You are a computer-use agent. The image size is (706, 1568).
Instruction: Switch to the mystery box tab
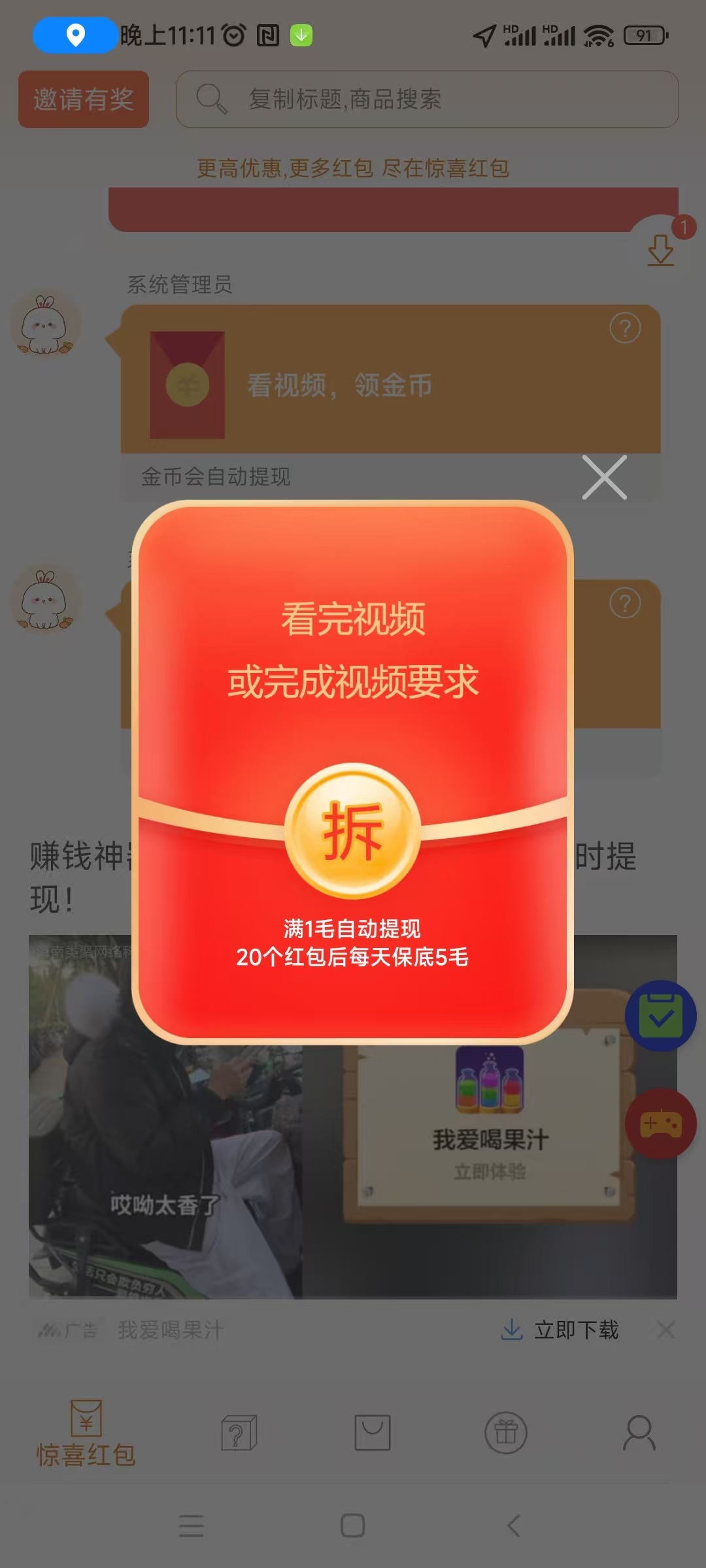point(239,1433)
